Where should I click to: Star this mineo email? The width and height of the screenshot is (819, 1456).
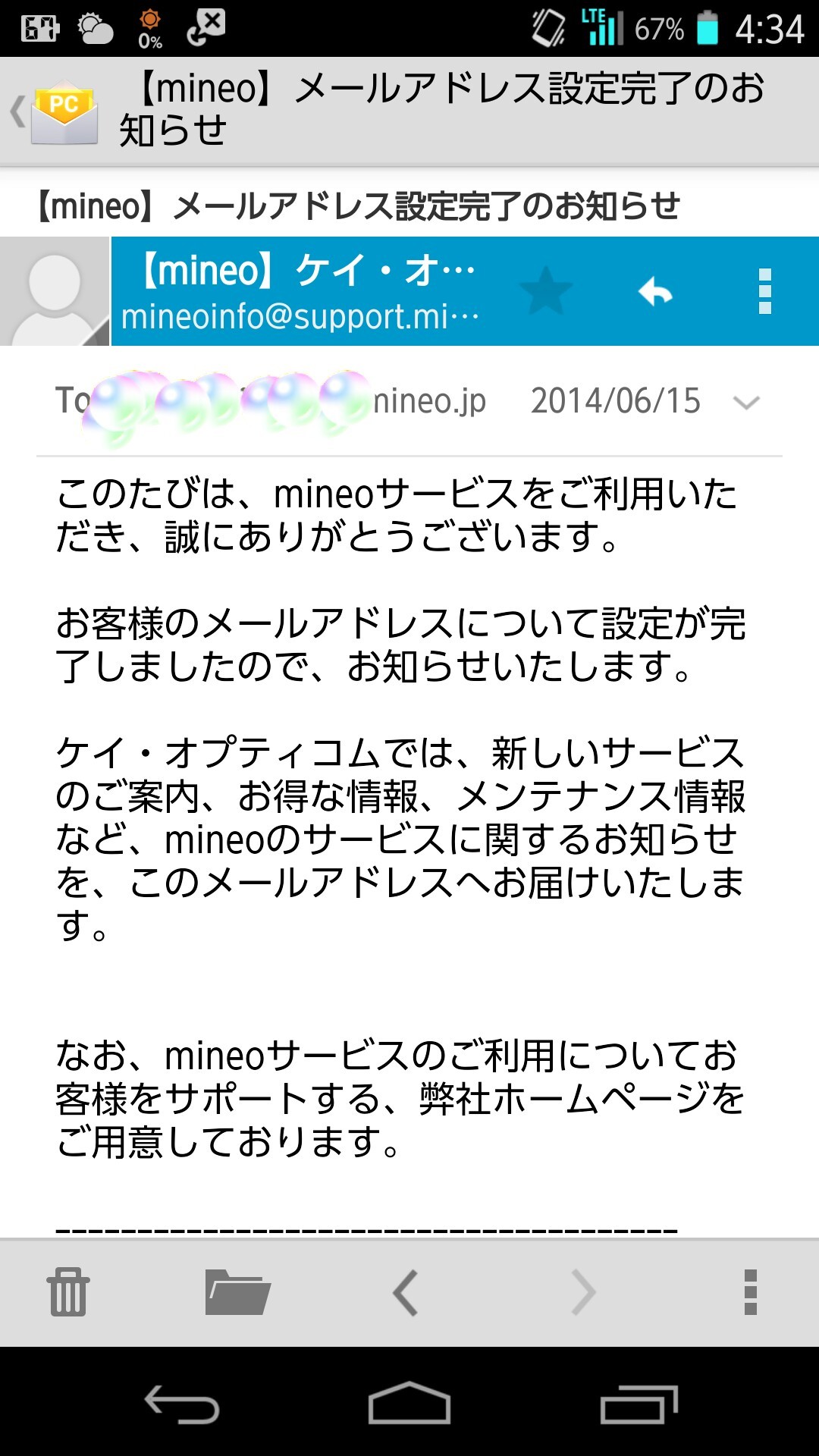[546, 291]
